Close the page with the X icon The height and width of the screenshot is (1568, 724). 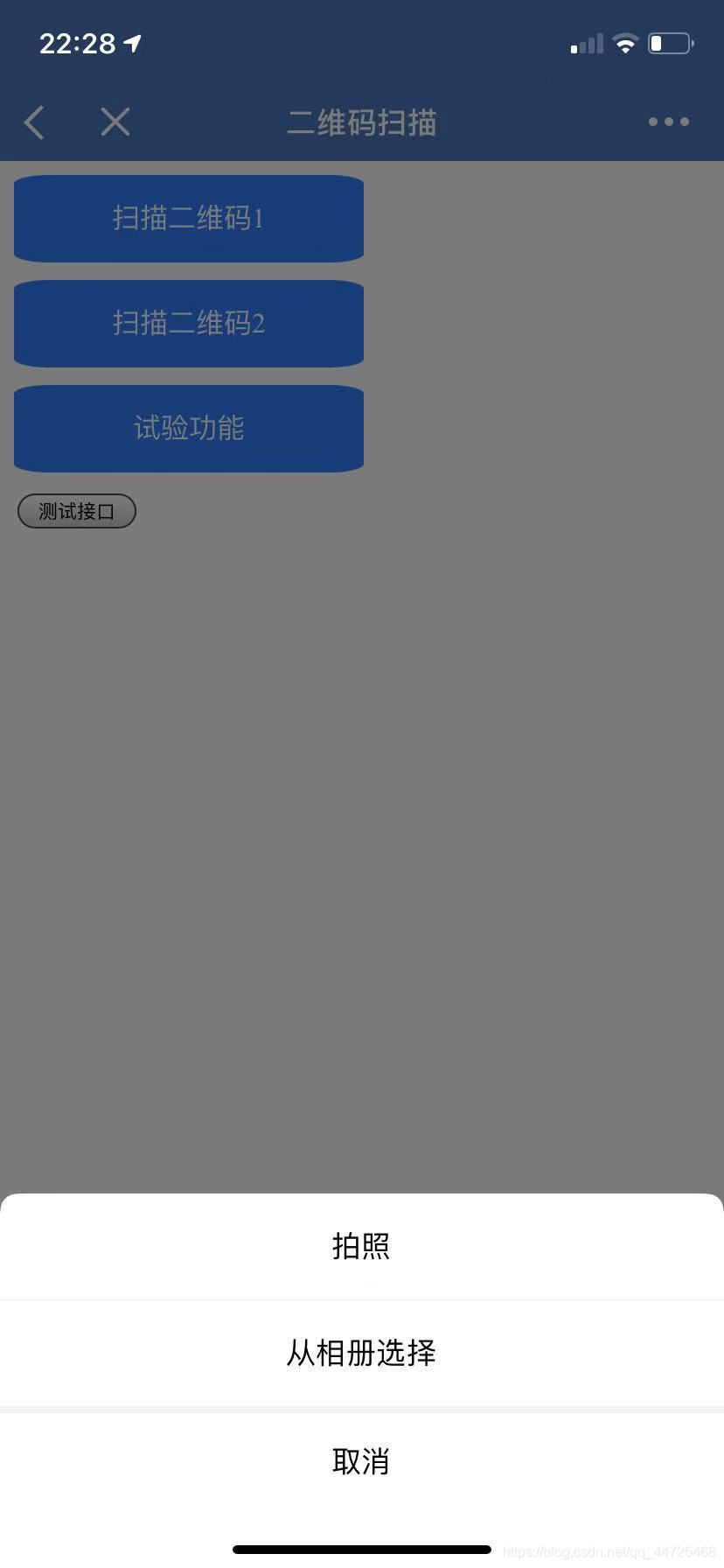click(115, 122)
